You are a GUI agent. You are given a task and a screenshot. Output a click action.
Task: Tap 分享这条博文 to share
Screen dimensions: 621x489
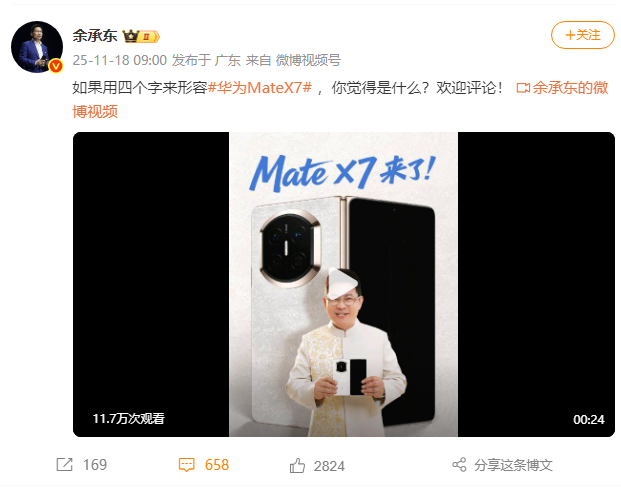(x=502, y=465)
